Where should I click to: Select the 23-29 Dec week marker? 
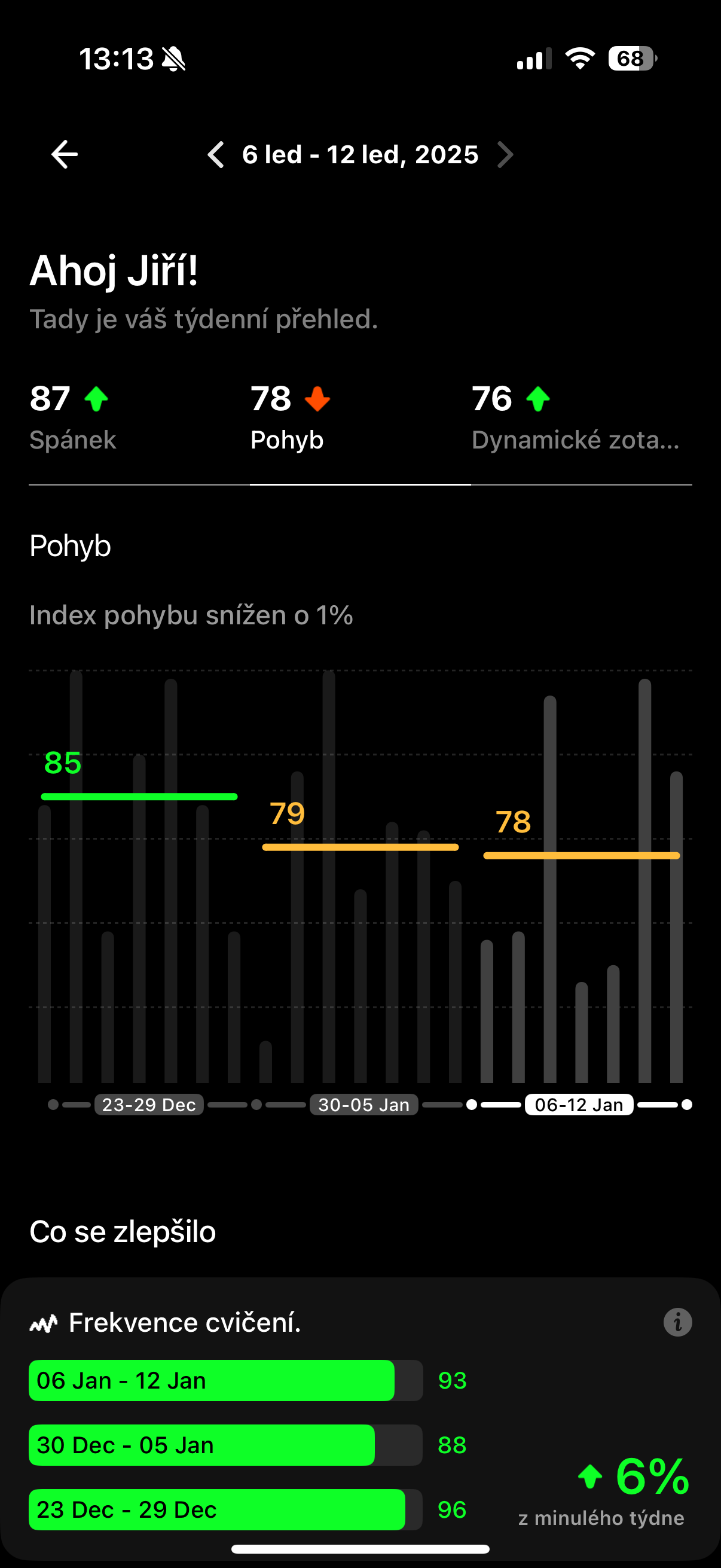click(149, 1105)
